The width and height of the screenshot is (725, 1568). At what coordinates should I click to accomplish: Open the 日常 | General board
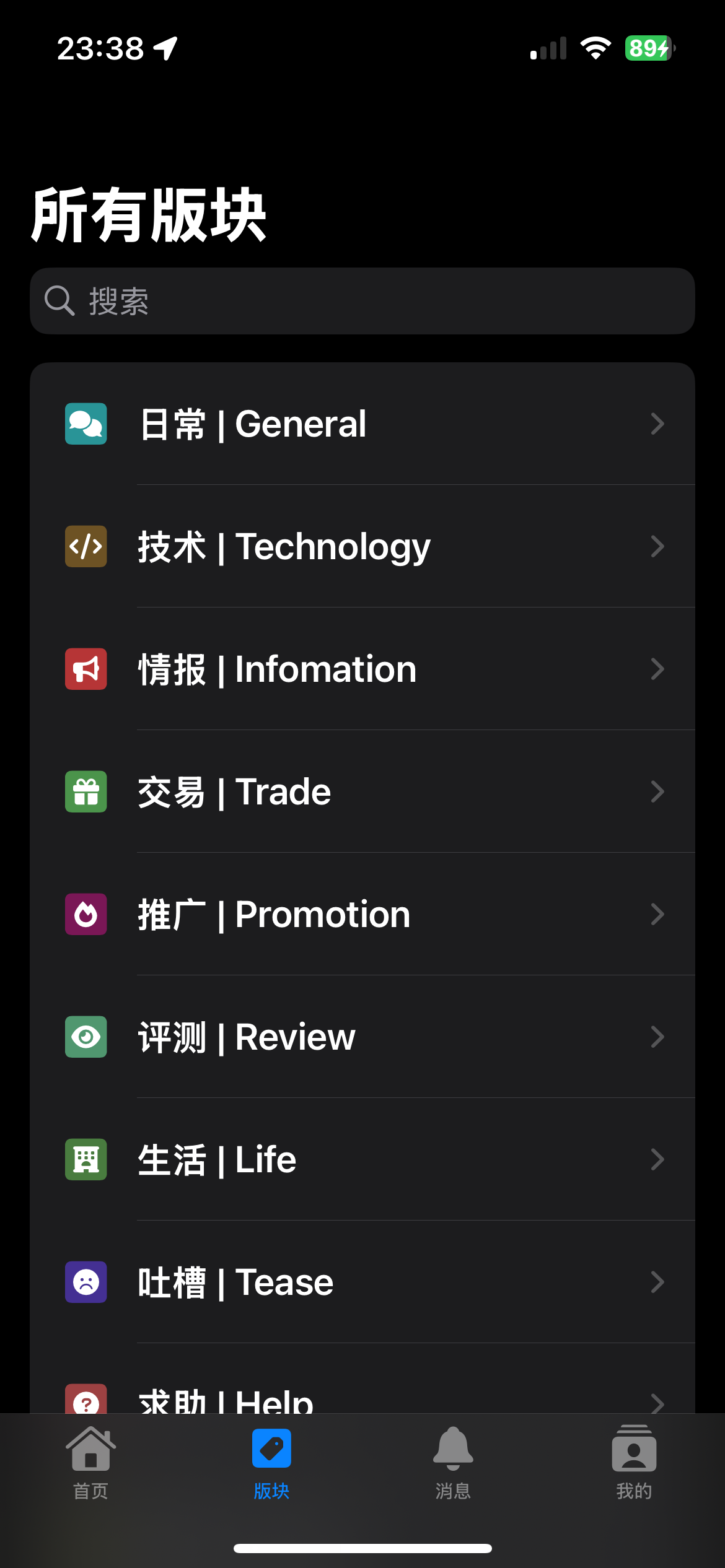[x=362, y=424]
